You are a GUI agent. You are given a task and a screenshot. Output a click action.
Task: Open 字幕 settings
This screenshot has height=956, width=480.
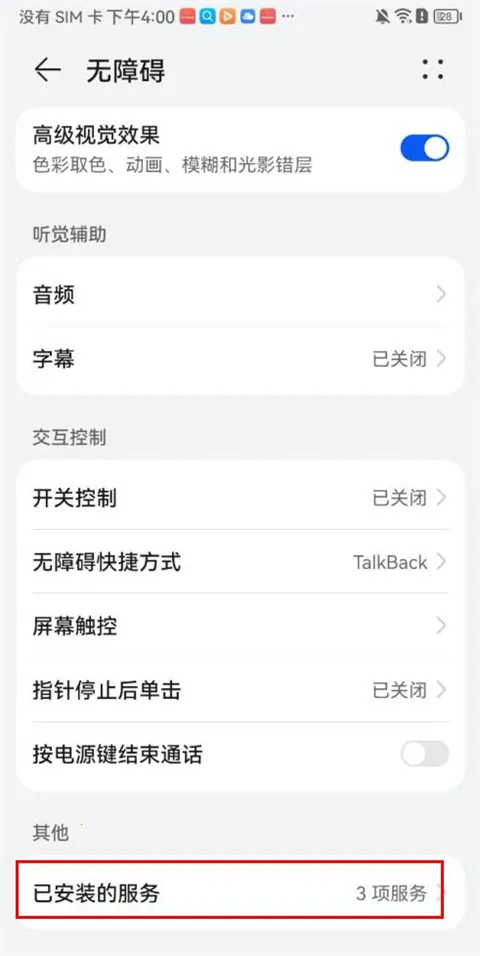pyautogui.click(x=240, y=359)
